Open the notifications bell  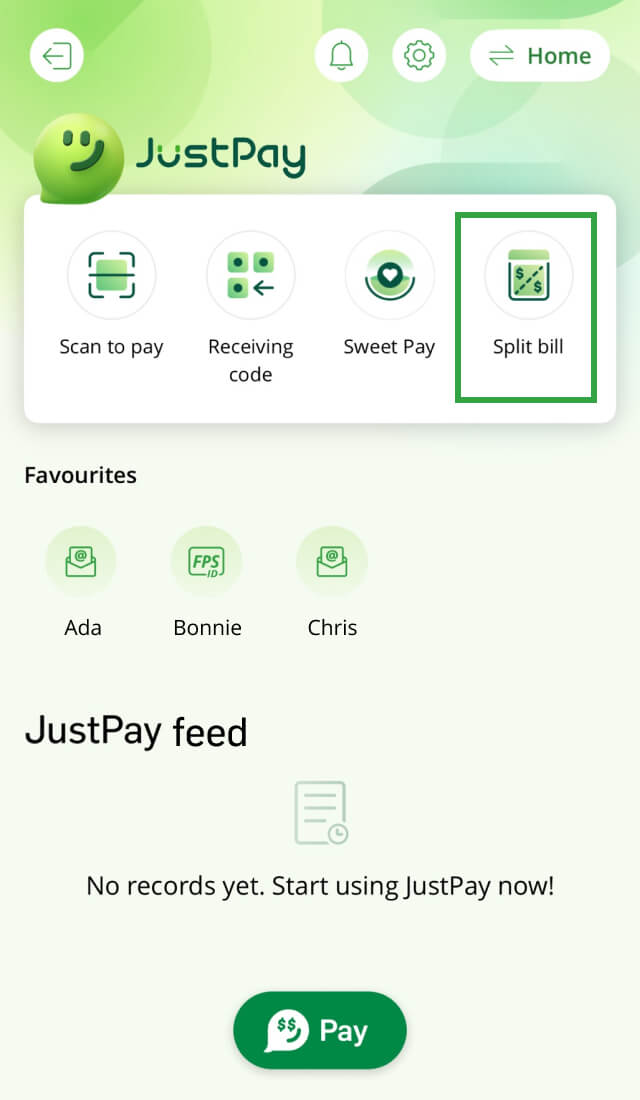(x=342, y=56)
